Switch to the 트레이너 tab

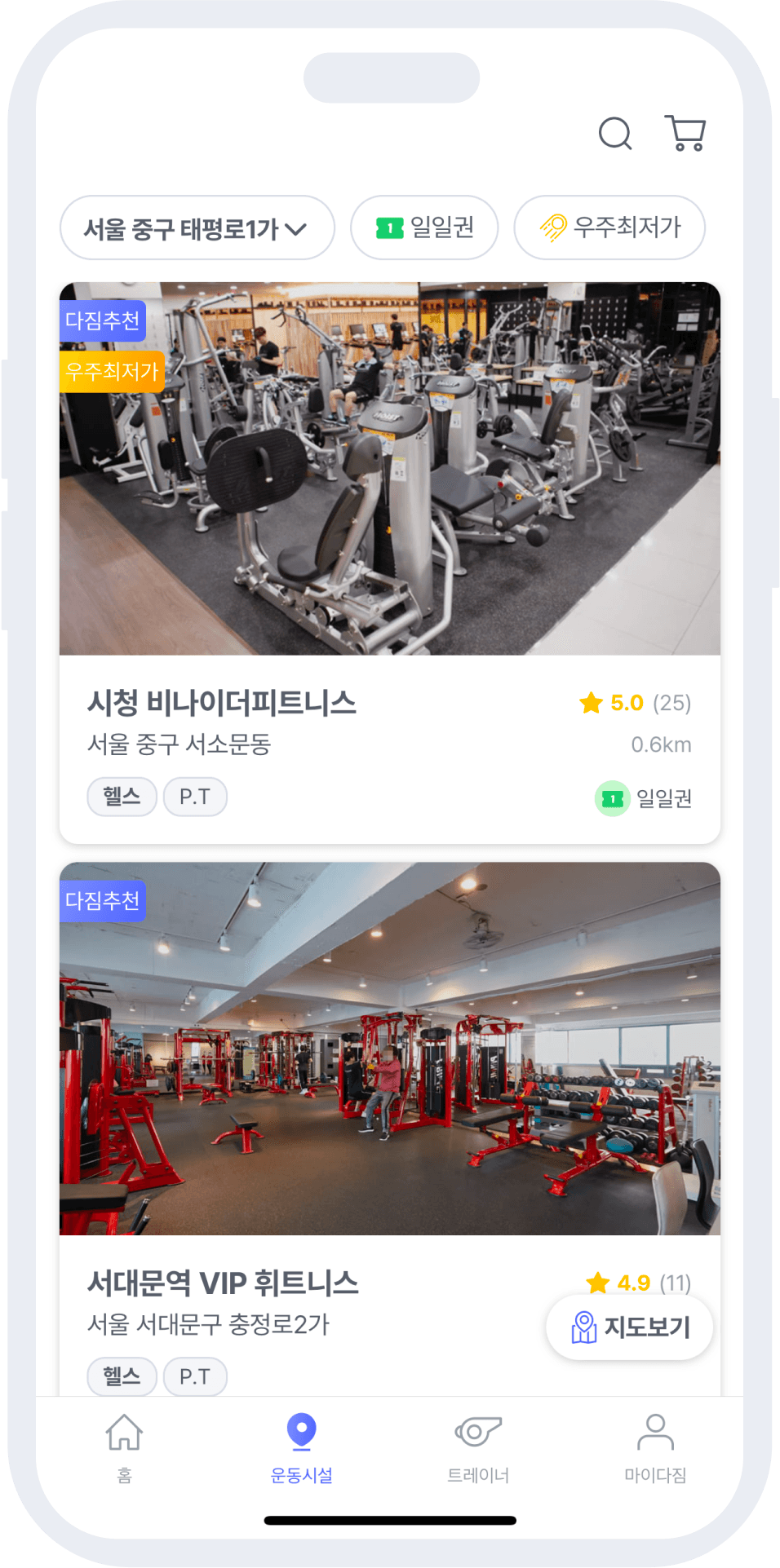(x=478, y=1447)
